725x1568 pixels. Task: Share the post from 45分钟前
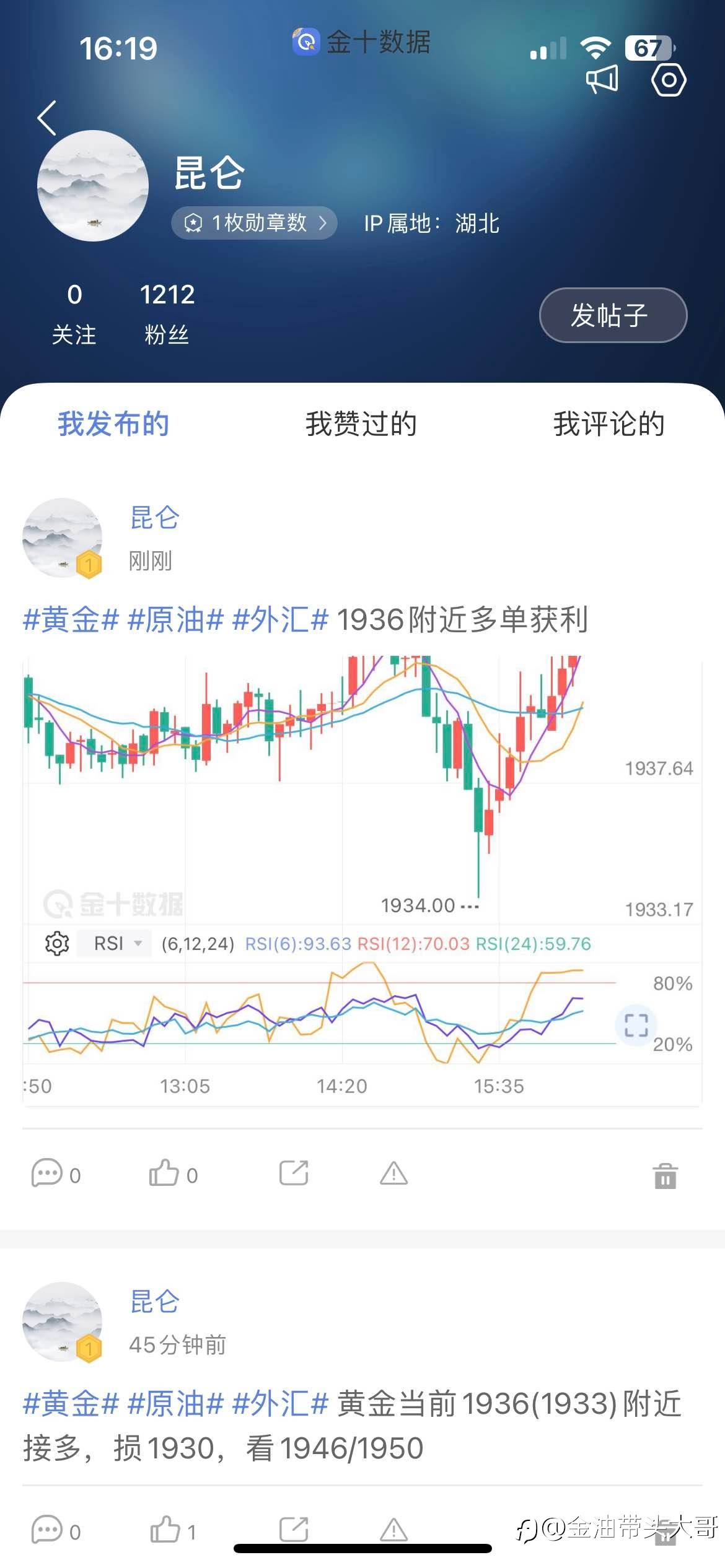294,1530
